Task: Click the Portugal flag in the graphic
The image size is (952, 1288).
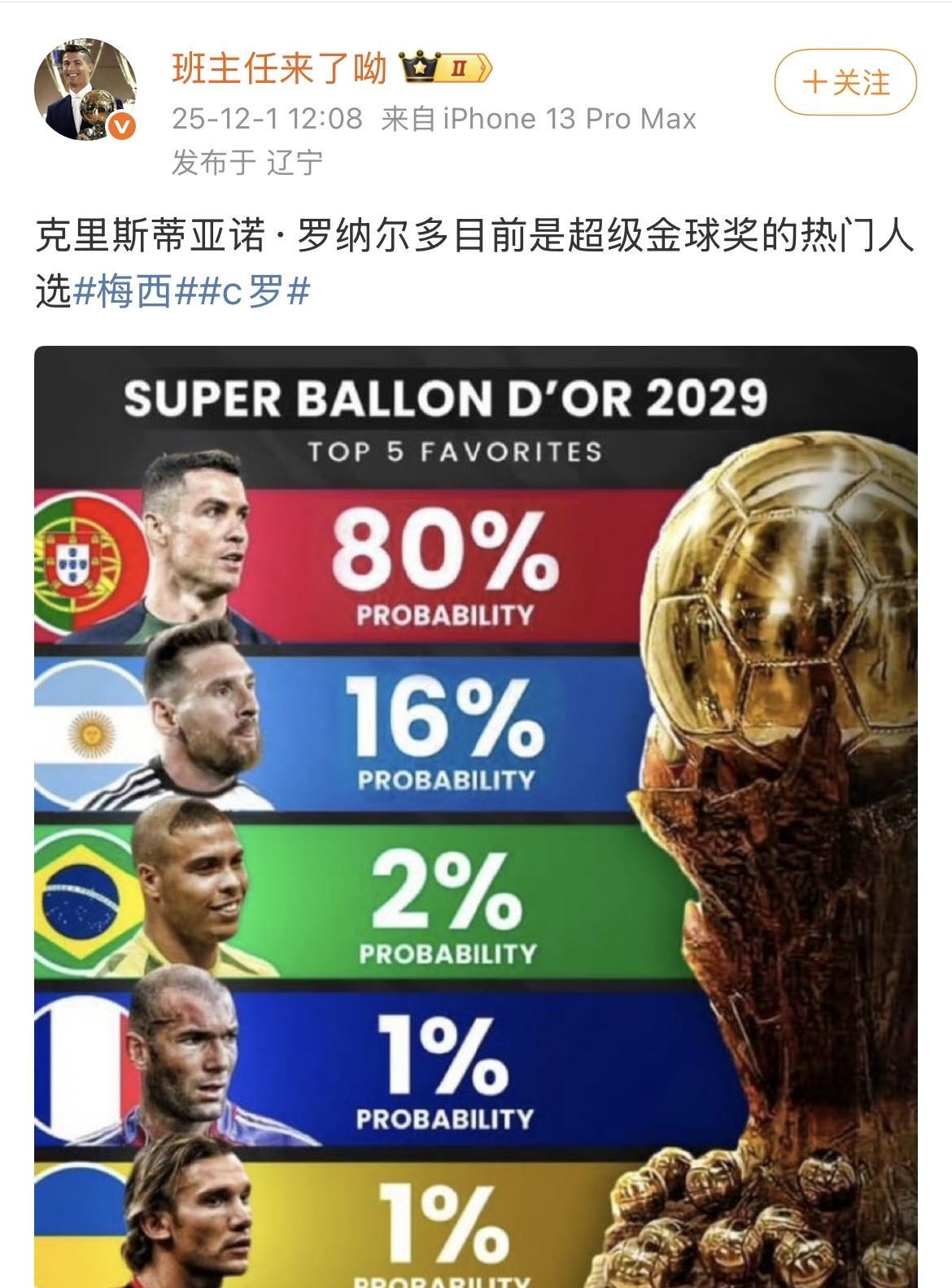Action: click(x=81, y=561)
